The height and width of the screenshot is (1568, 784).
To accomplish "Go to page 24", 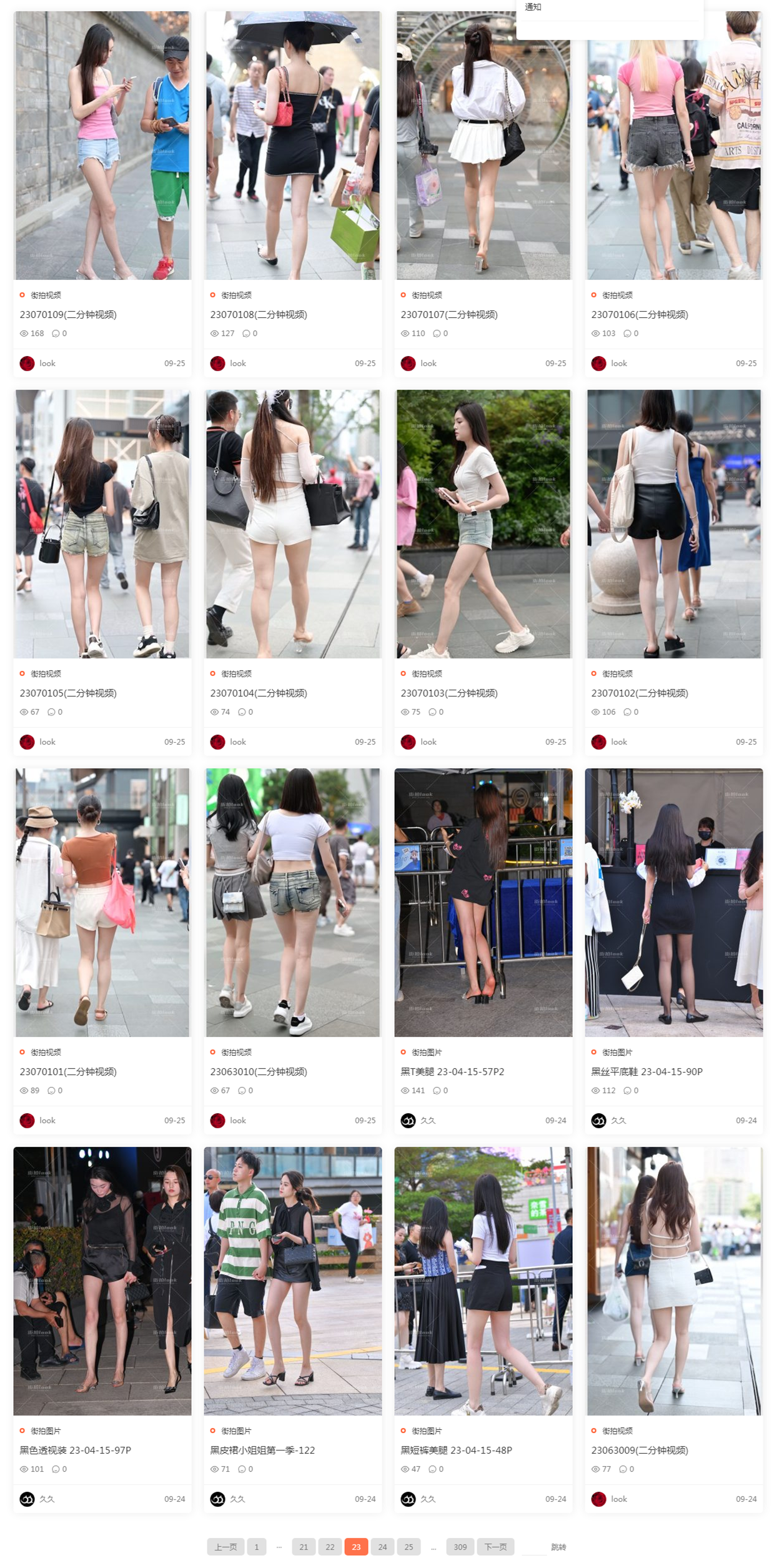I will point(382,1547).
